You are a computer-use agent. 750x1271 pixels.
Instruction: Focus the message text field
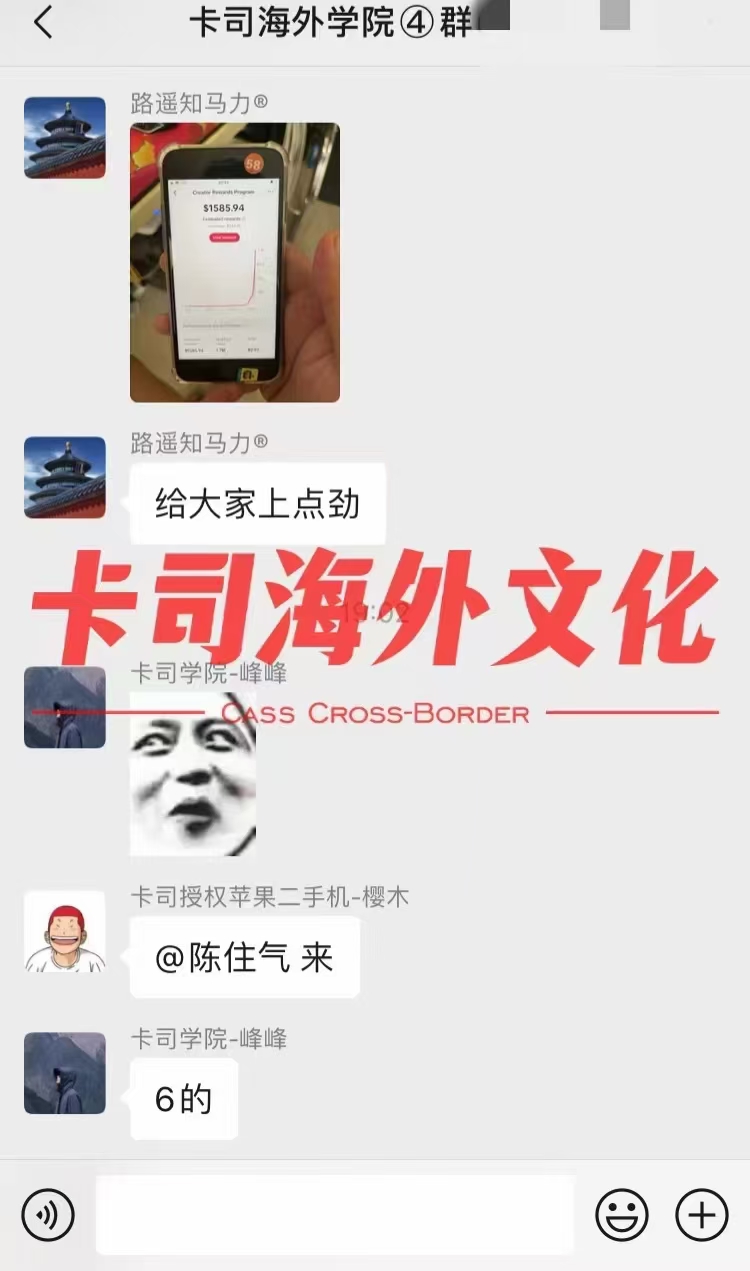[x=335, y=1215]
